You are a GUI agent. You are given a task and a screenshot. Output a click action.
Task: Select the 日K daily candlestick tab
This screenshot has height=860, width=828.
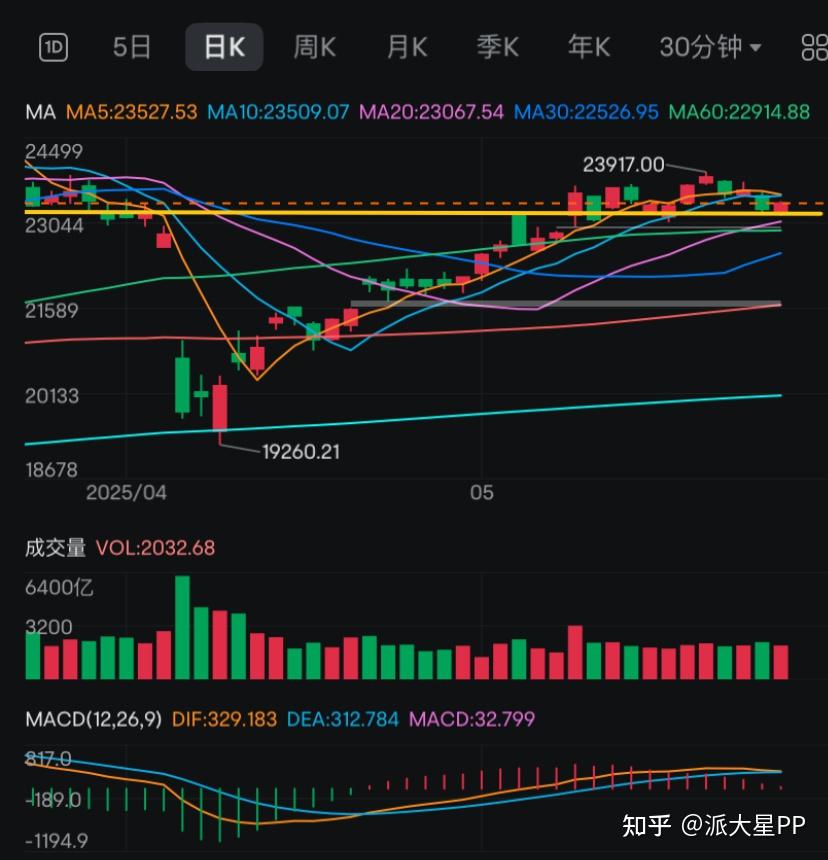click(224, 47)
